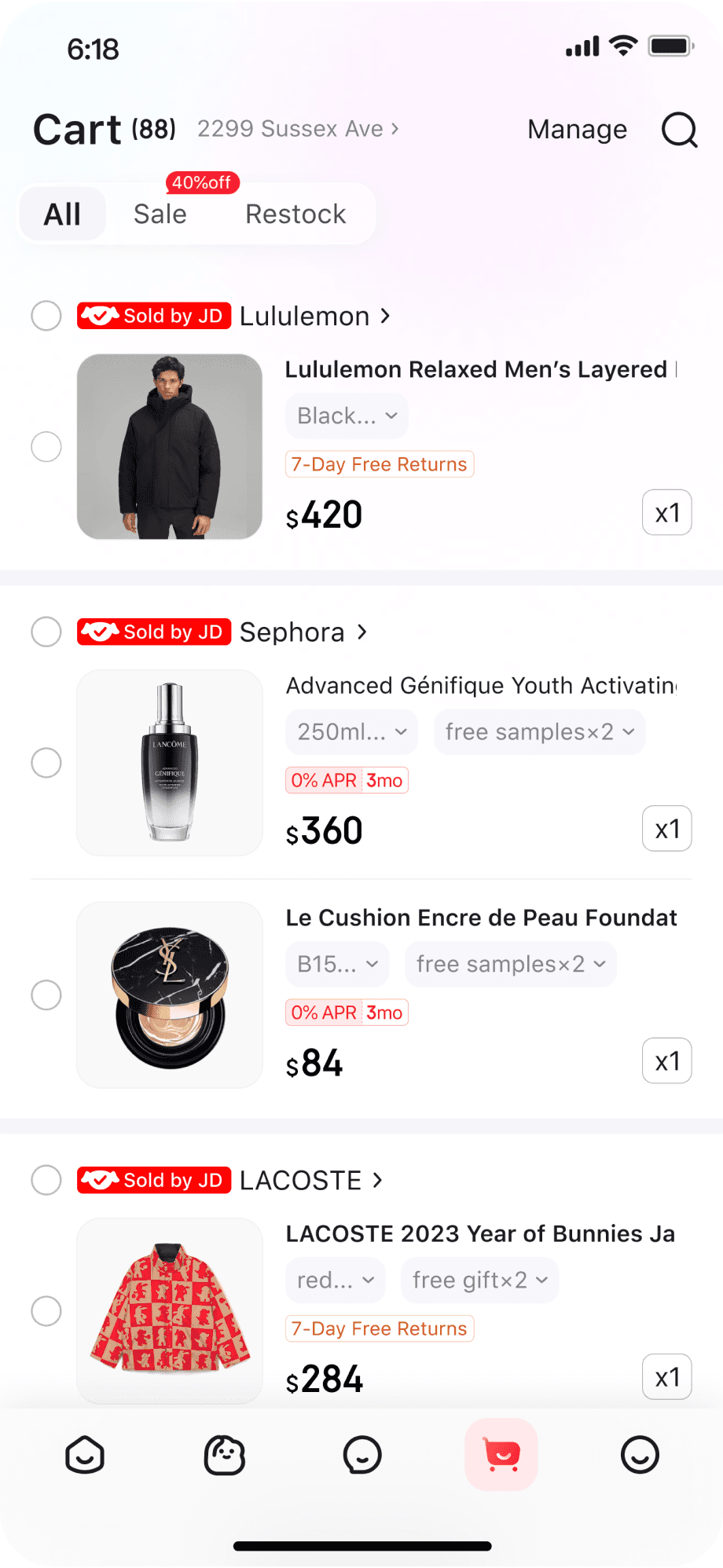The width and height of the screenshot is (723, 1568).
Task: Open the LACOSTE store page
Action: click(310, 1180)
